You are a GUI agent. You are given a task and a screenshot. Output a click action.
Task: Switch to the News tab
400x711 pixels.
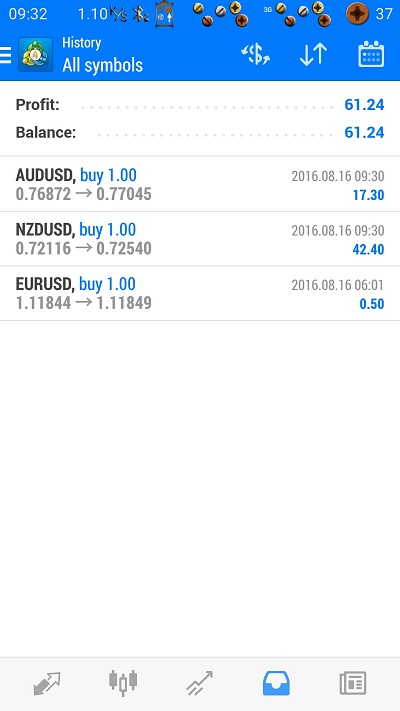(x=353, y=683)
